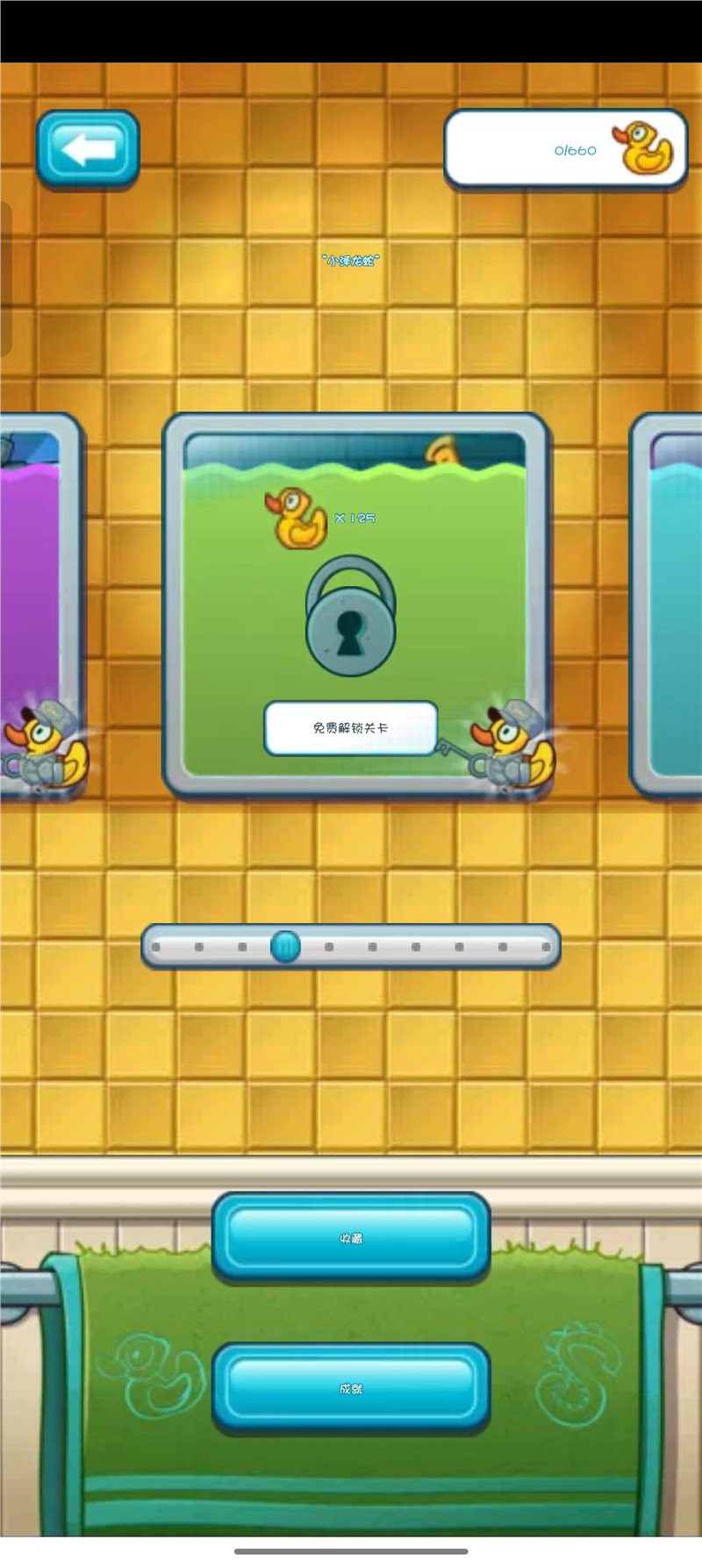Screen dimensions: 702x1568
Task: Open the 收藏 collection
Action: [350, 1237]
